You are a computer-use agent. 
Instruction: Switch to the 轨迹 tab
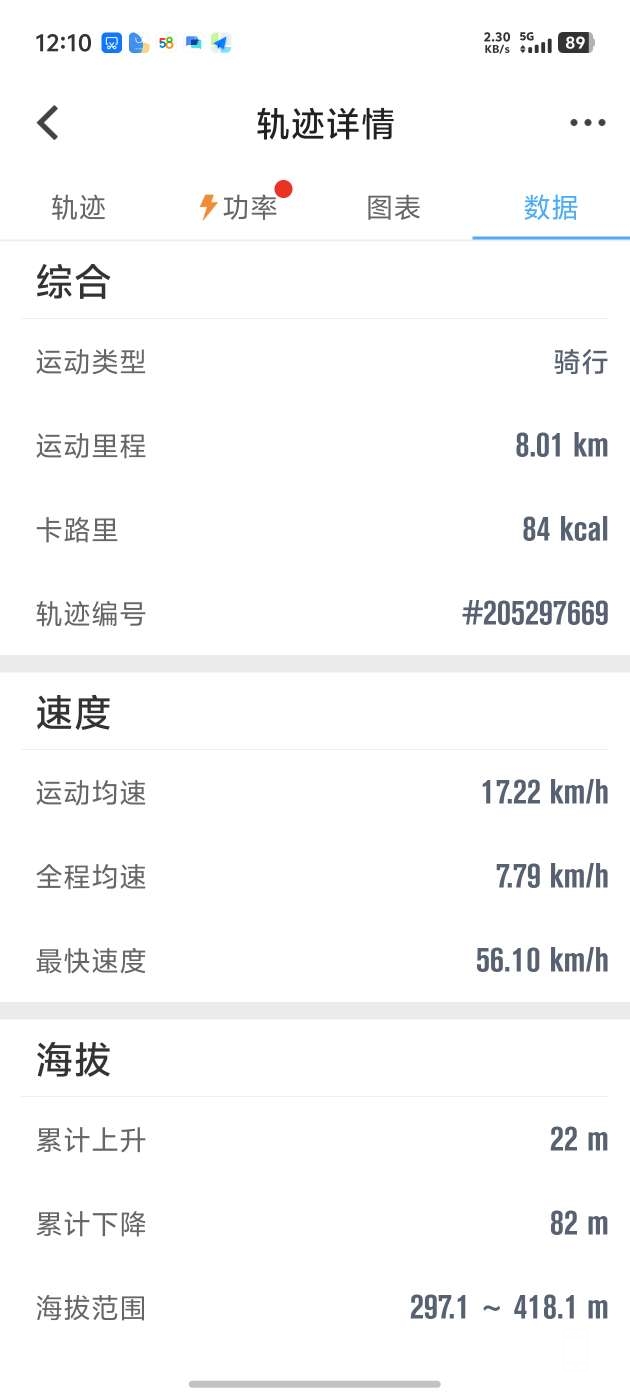click(x=78, y=208)
